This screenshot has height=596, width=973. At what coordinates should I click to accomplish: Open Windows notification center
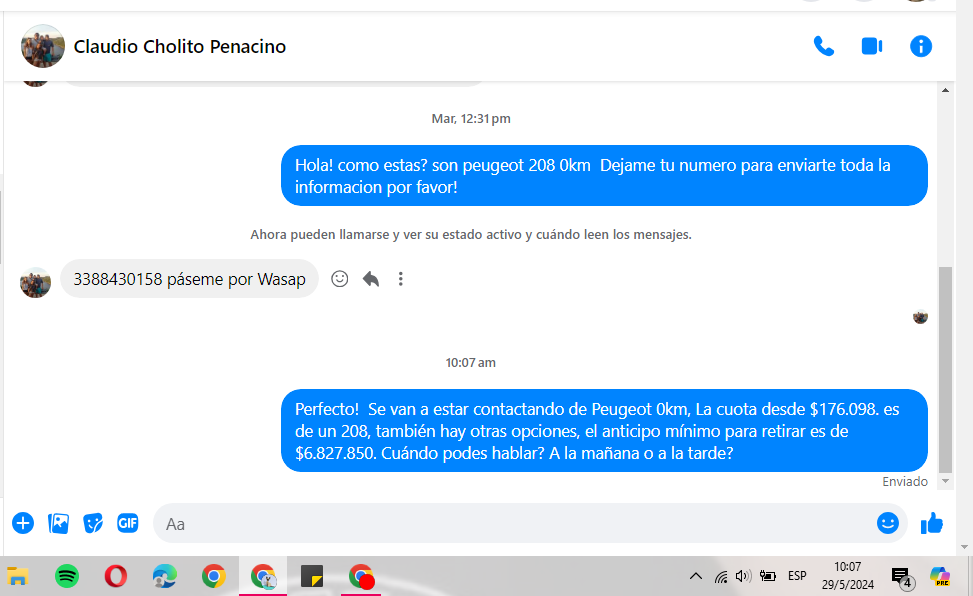900,576
